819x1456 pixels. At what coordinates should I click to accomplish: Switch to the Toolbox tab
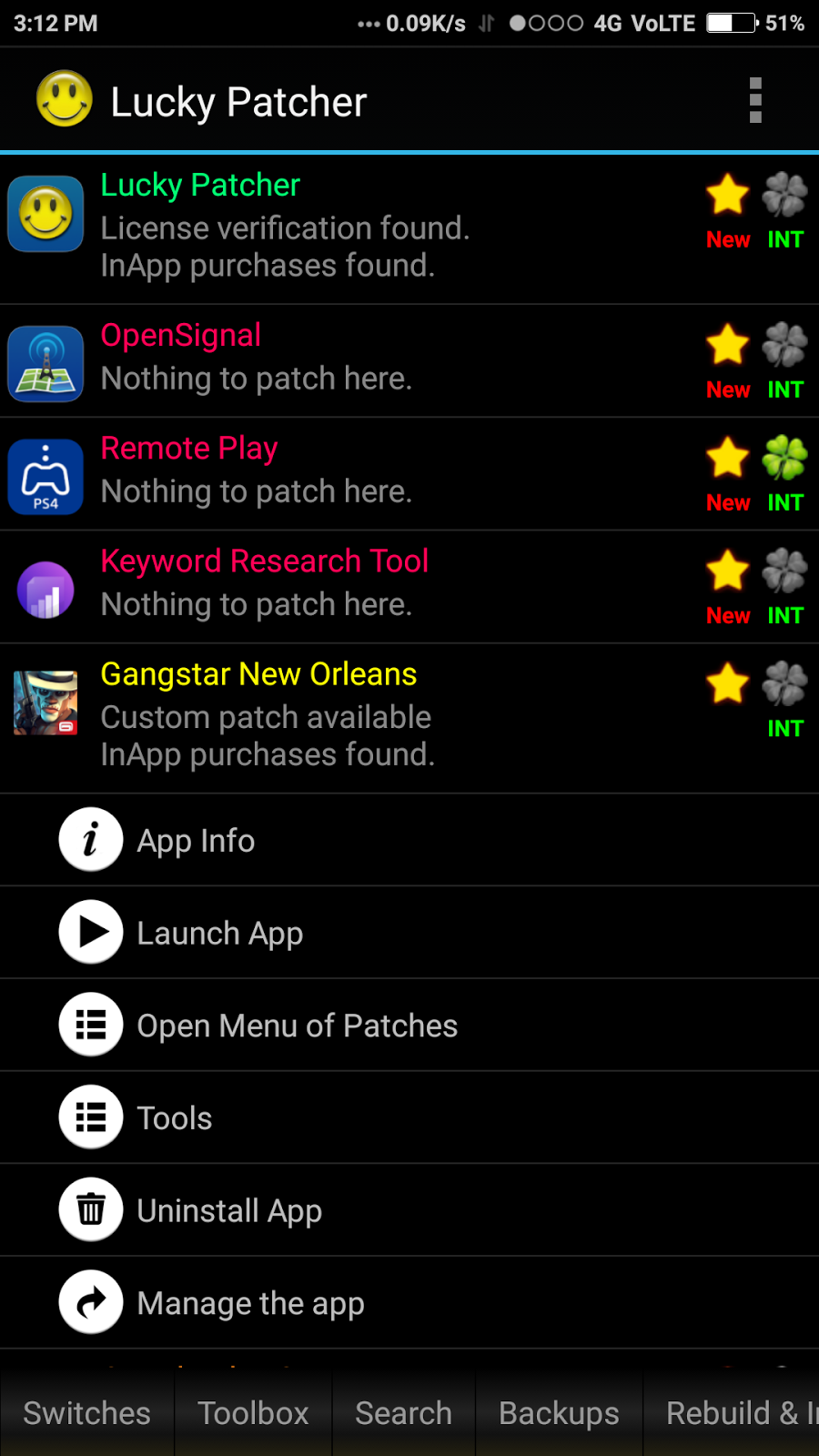[x=252, y=1412]
